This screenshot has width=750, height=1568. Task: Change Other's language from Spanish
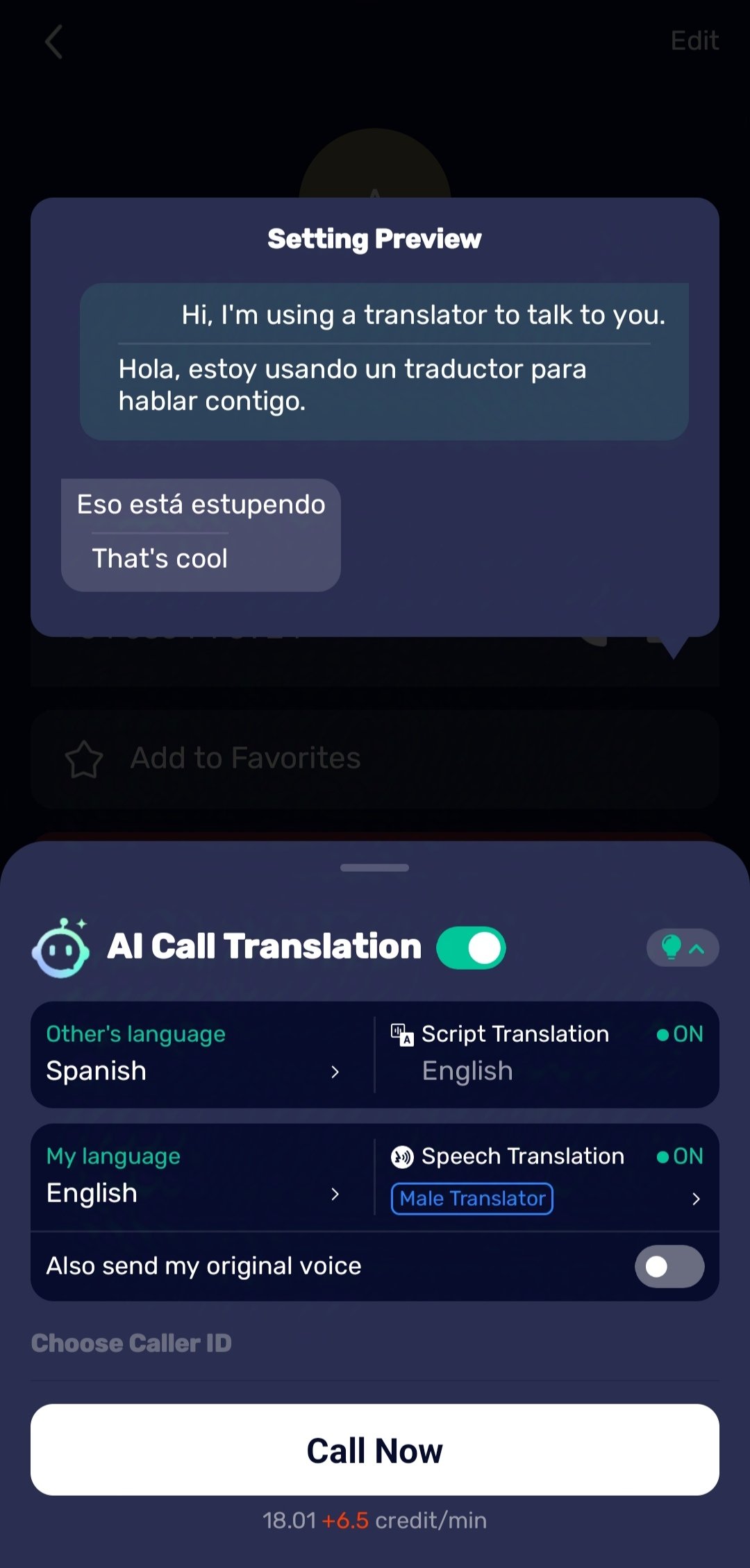(194, 1055)
